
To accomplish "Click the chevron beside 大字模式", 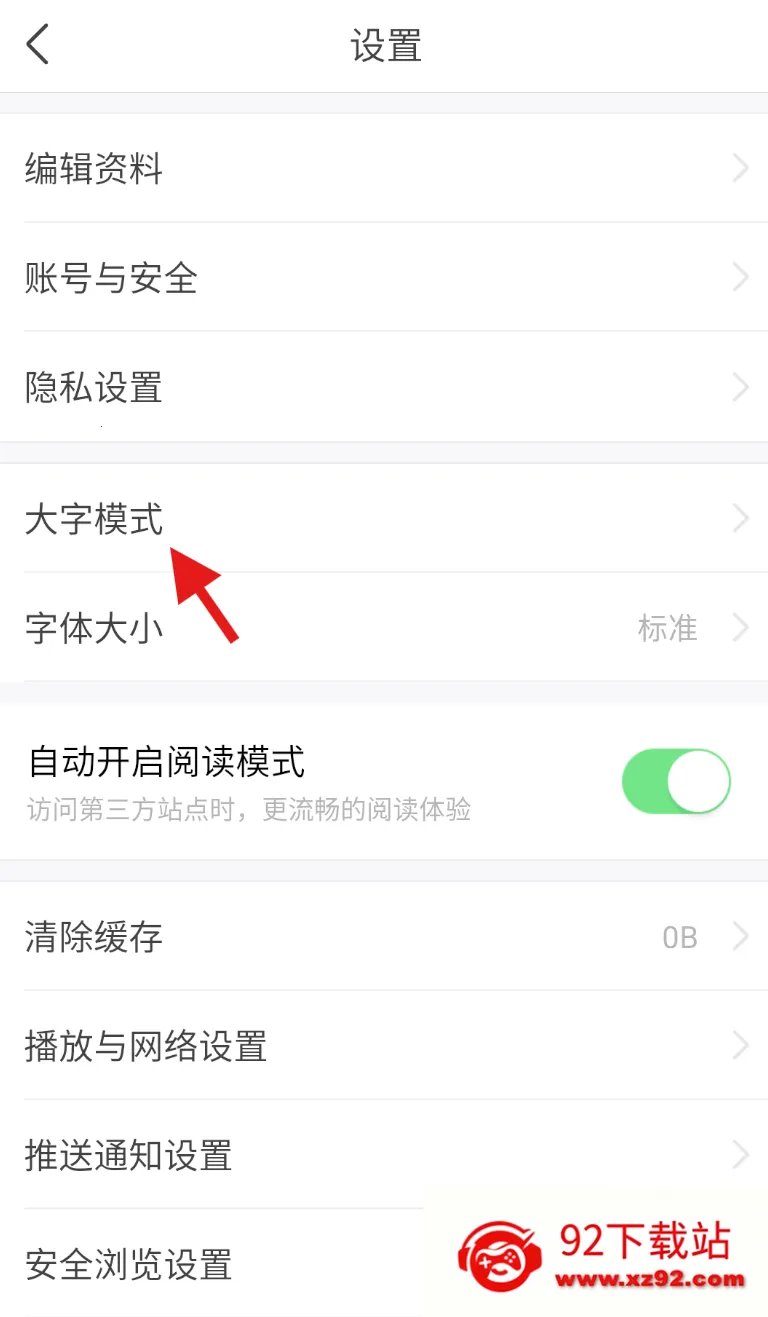I will [x=740, y=519].
